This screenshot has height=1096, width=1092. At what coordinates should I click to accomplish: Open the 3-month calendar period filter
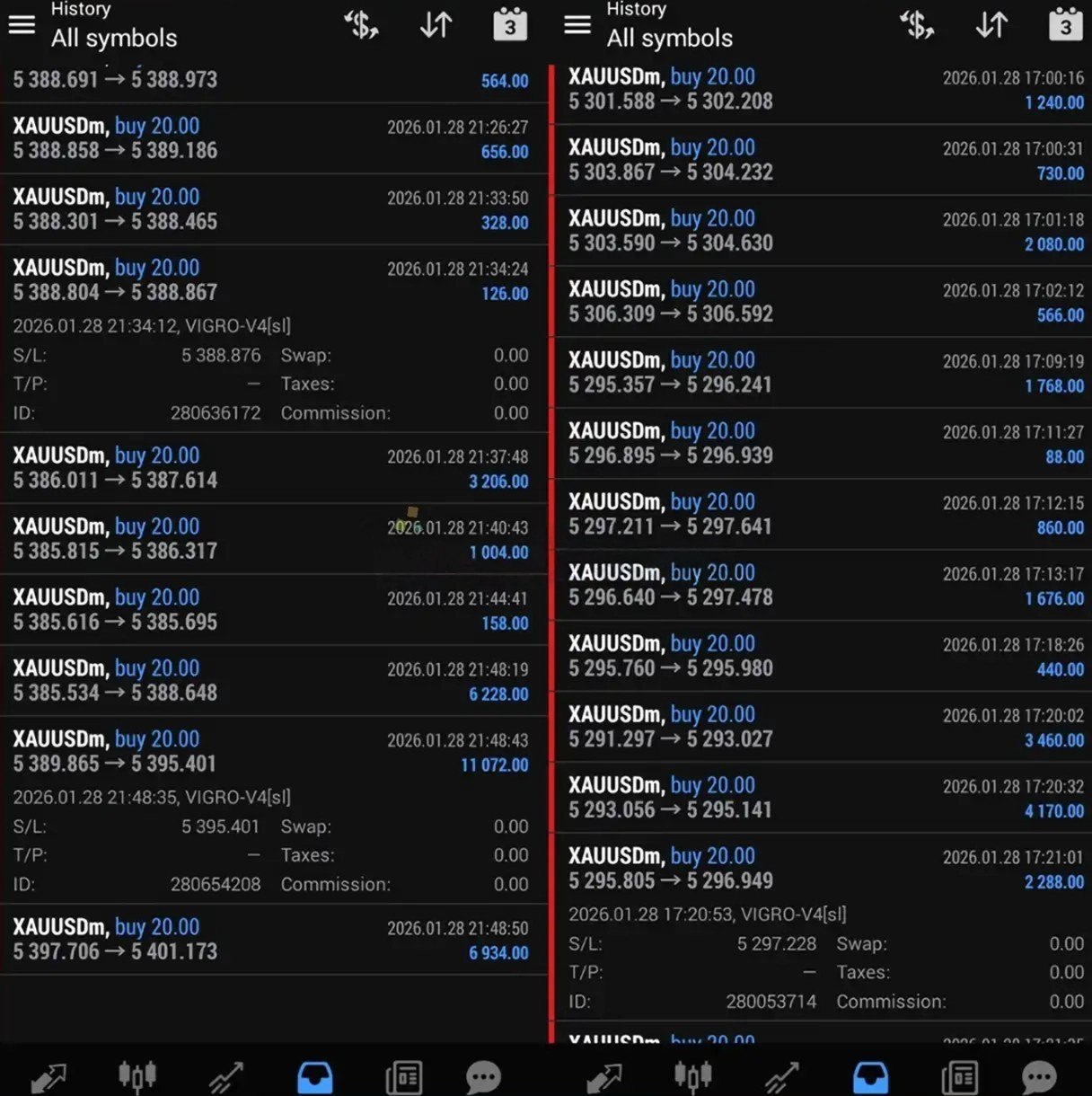click(509, 24)
